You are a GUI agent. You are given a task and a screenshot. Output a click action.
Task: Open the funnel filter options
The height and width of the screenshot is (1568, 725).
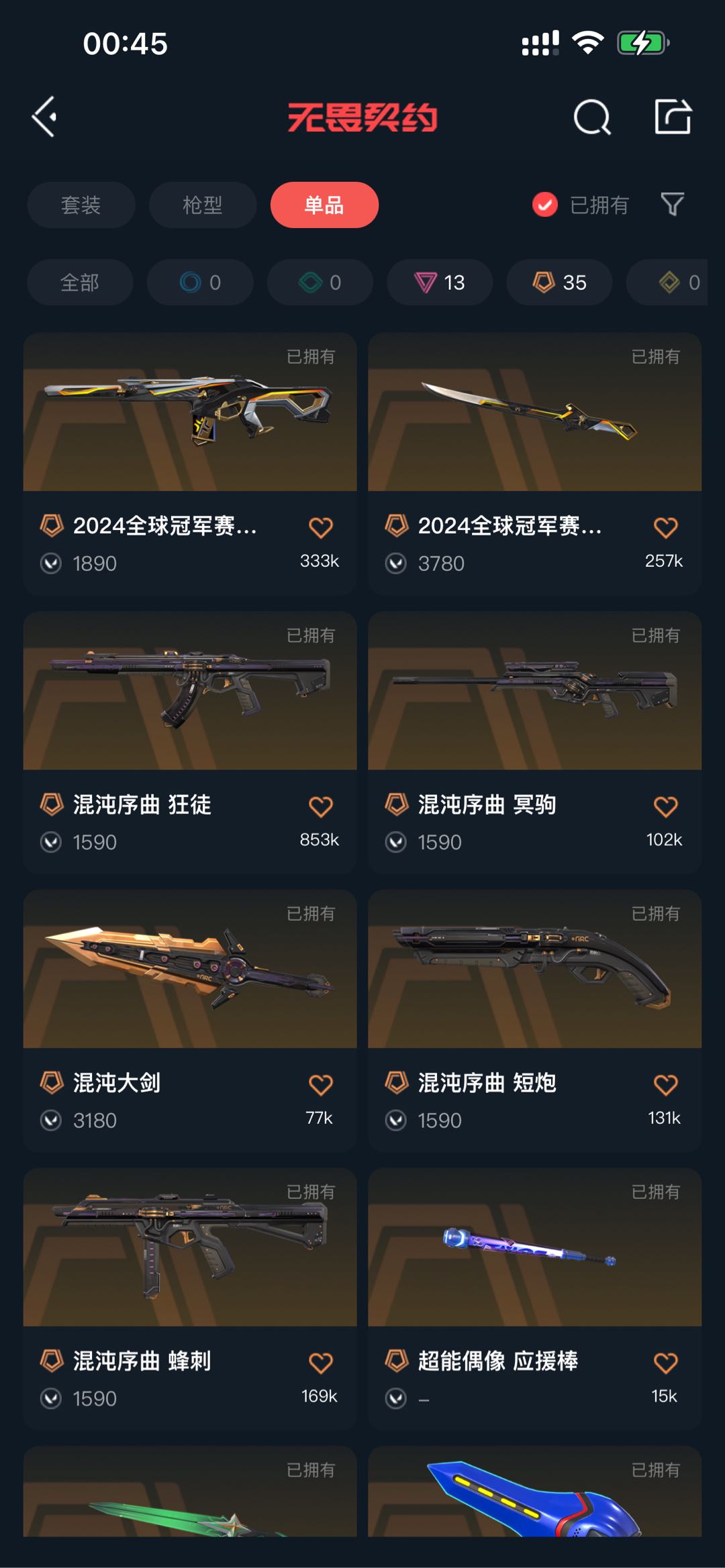(x=672, y=205)
